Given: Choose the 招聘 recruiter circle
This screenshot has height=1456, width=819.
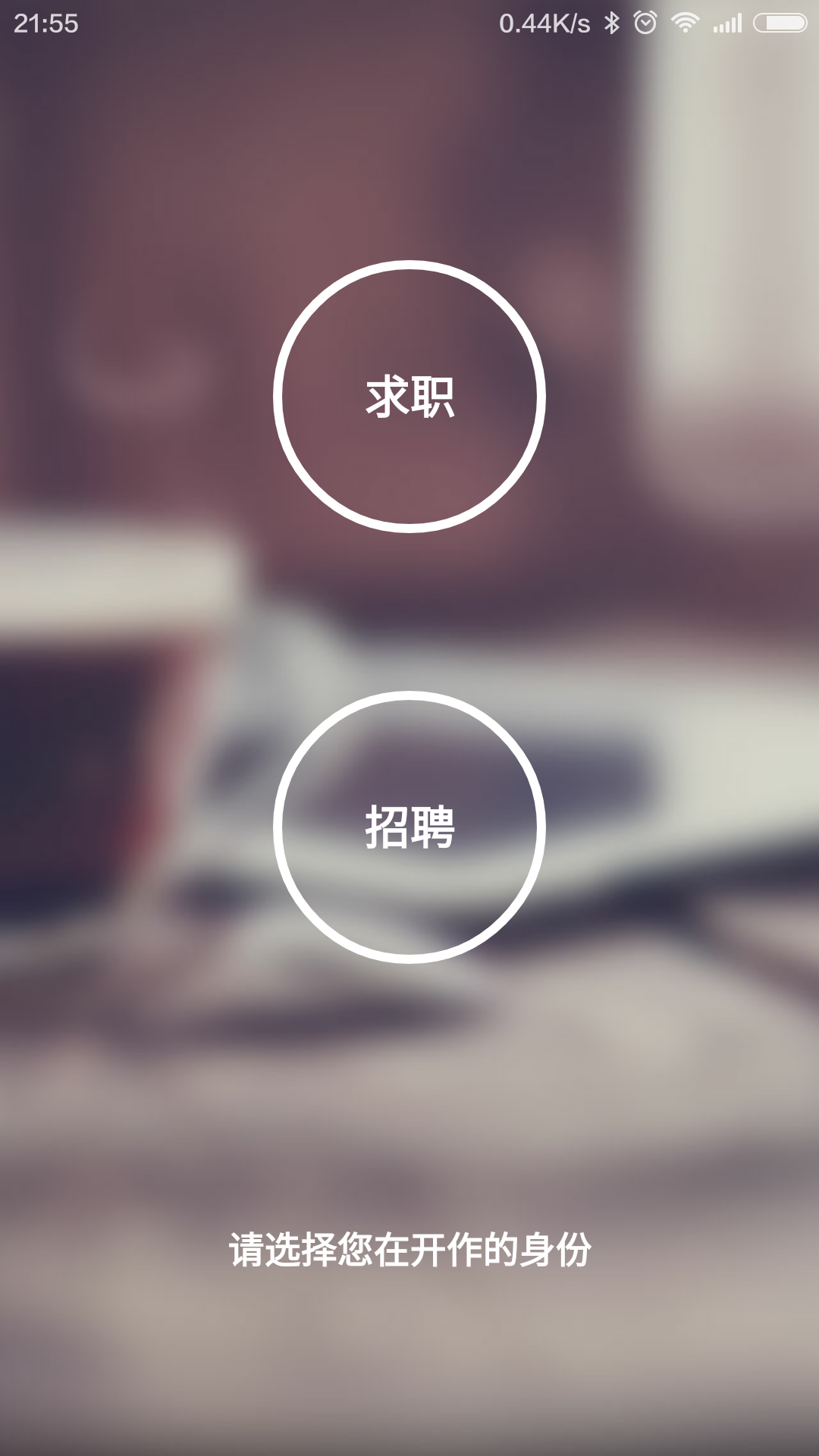Looking at the screenshot, I should point(409,827).
